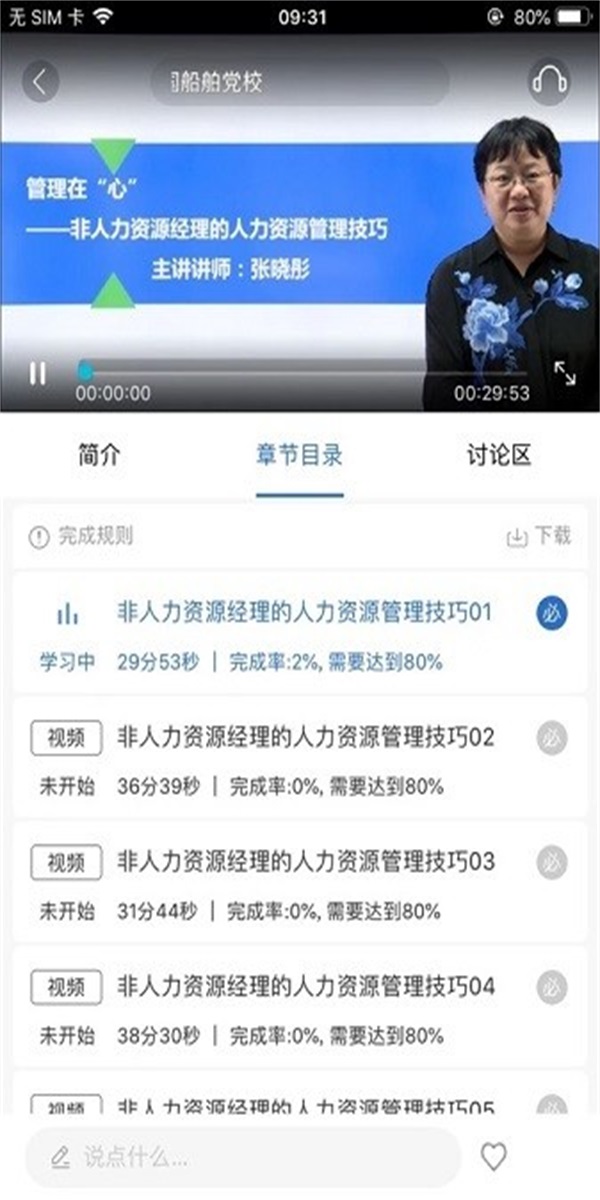Image resolution: width=600 pixels, height=1200 pixels.
Task: Switch to audio mode with headphone icon
Action: pyautogui.click(x=549, y=82)
